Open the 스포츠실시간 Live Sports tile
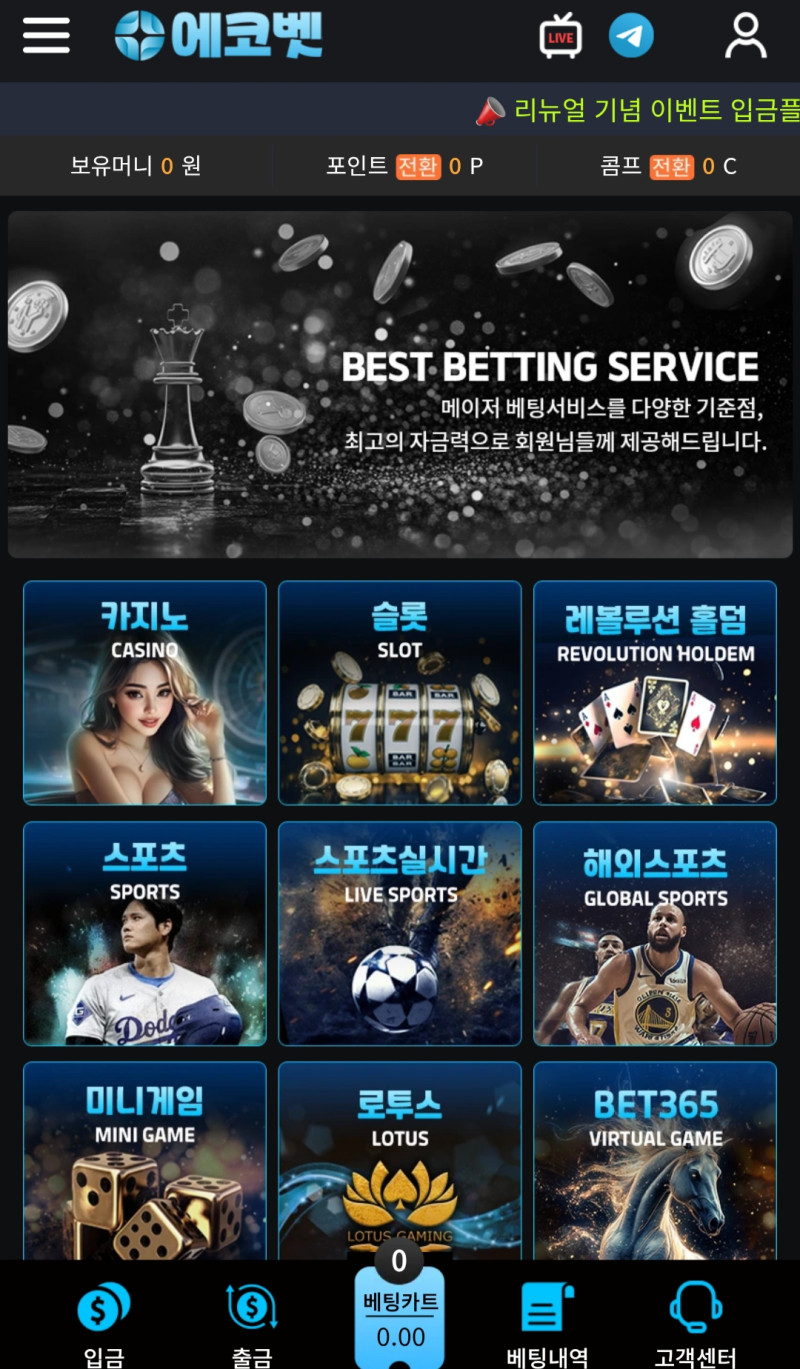Viewport: 800px width, 1369px height. (x=400, y=933)
